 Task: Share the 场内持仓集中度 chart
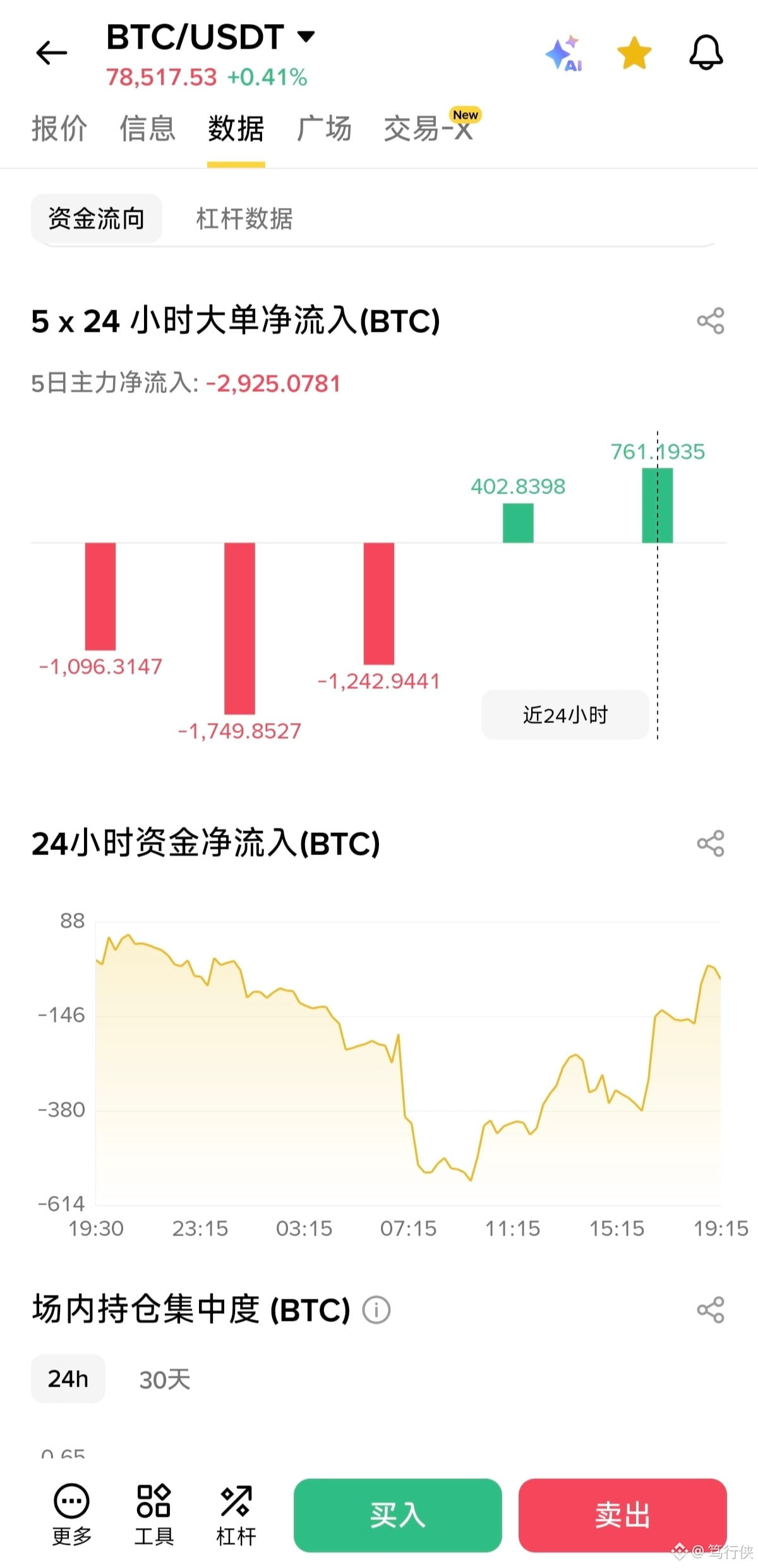(x=711, y=1310)
